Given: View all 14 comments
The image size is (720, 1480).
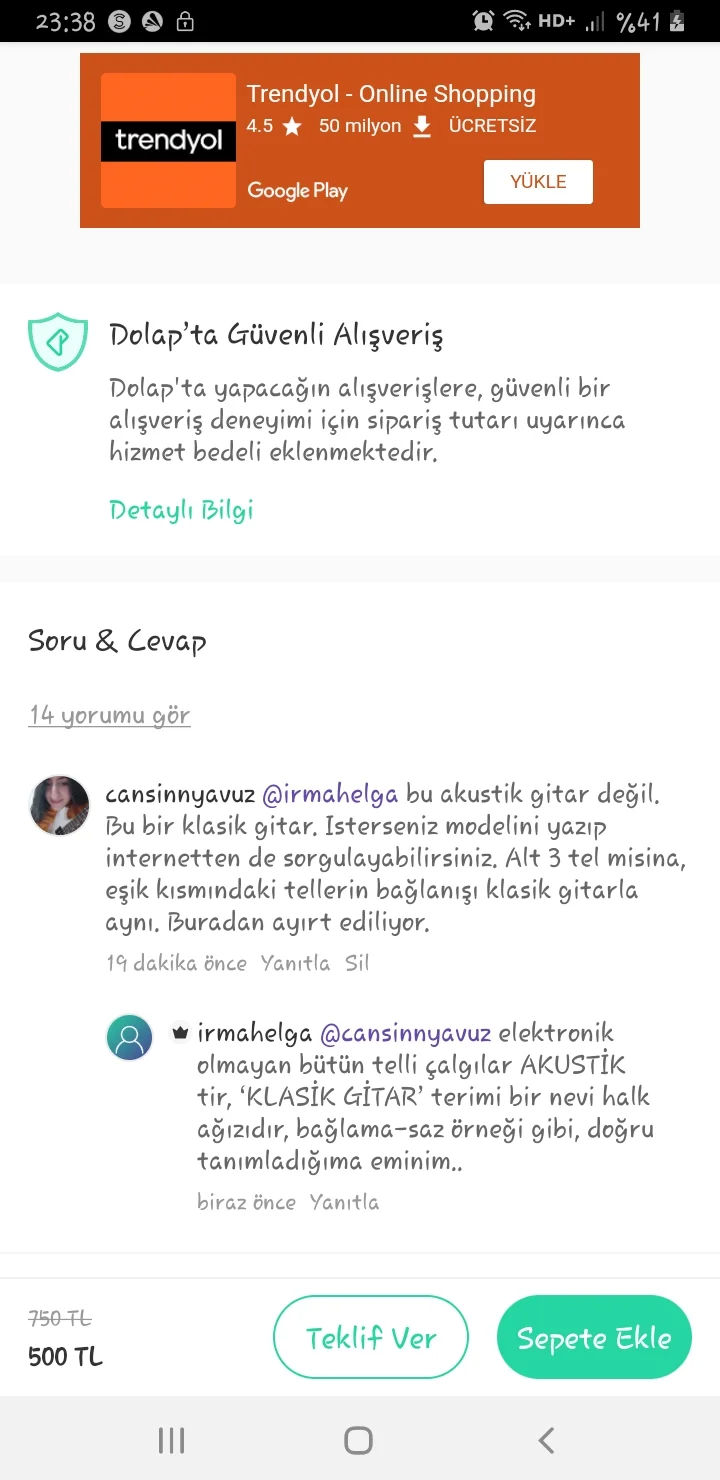Looking at the screenshot, I should (x=109, y=715).
